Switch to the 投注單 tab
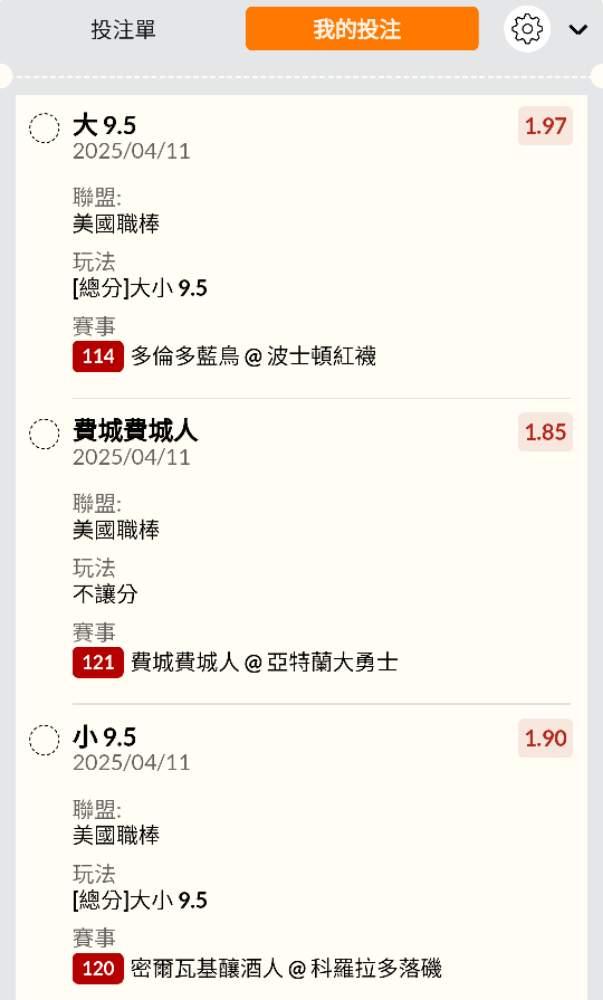This screenshot has height=1000, width=603. 123,29
